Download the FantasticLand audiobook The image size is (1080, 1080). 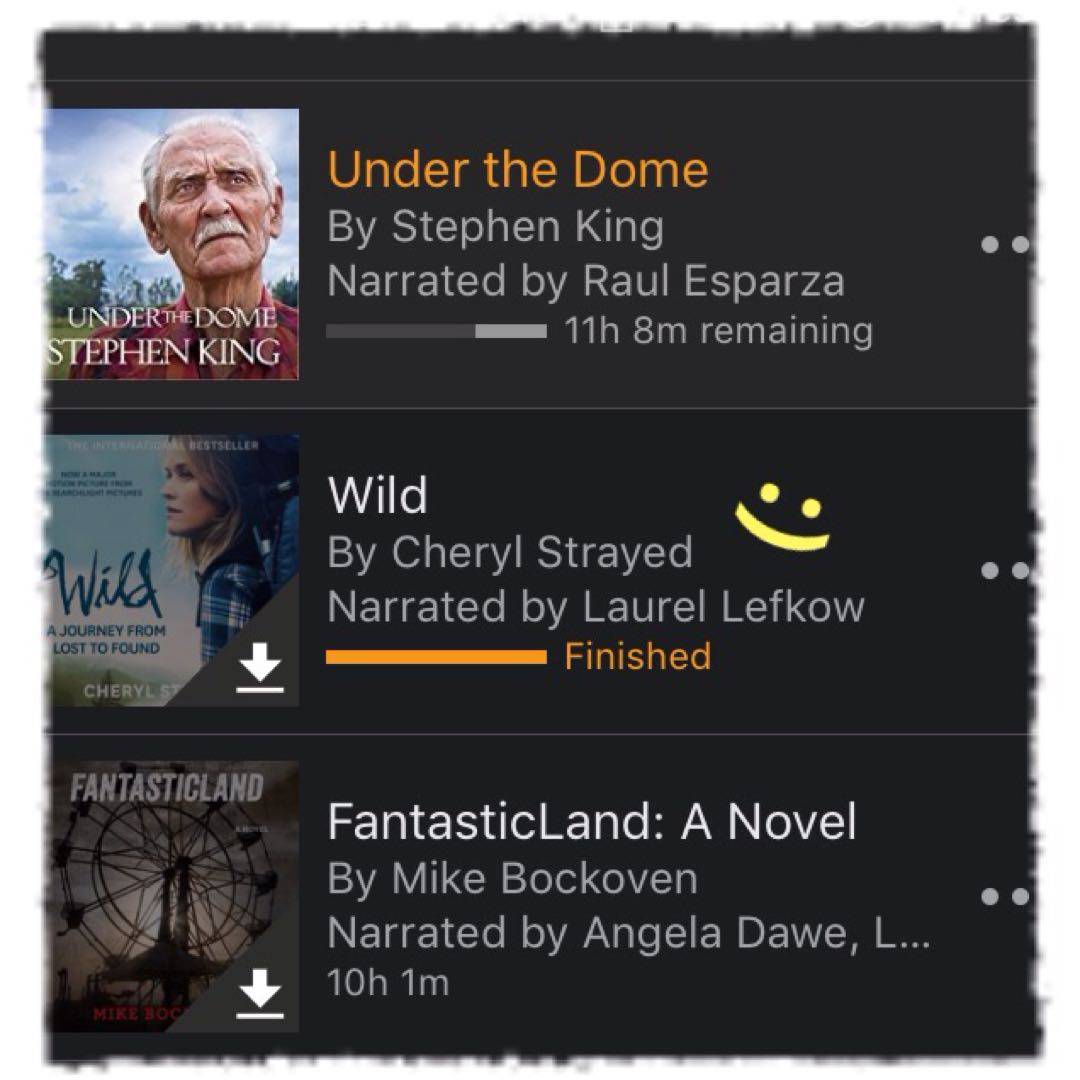pos(261,994)
